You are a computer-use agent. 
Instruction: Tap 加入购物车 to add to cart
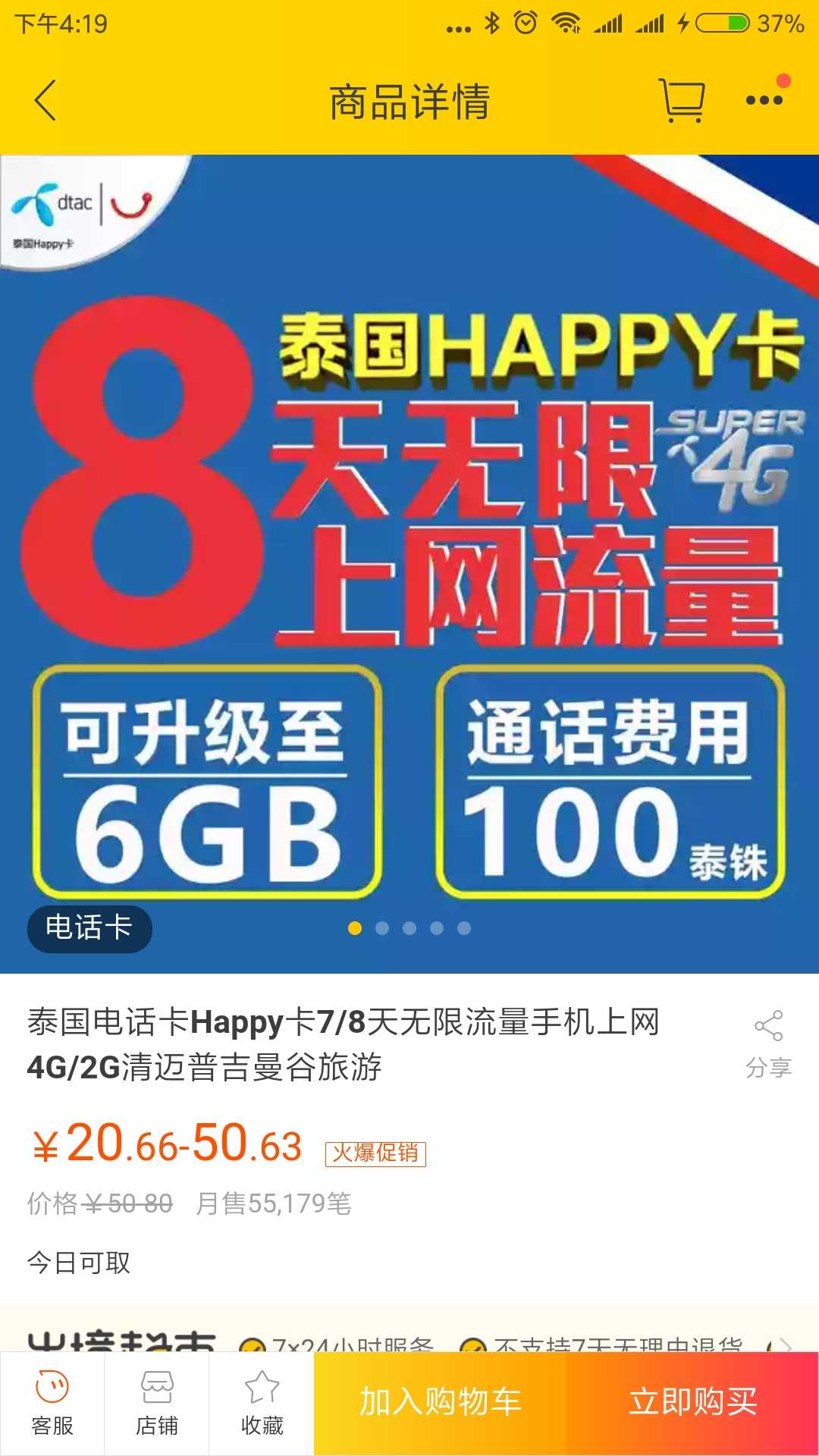pyautogui.click(x=440, y=1403)
